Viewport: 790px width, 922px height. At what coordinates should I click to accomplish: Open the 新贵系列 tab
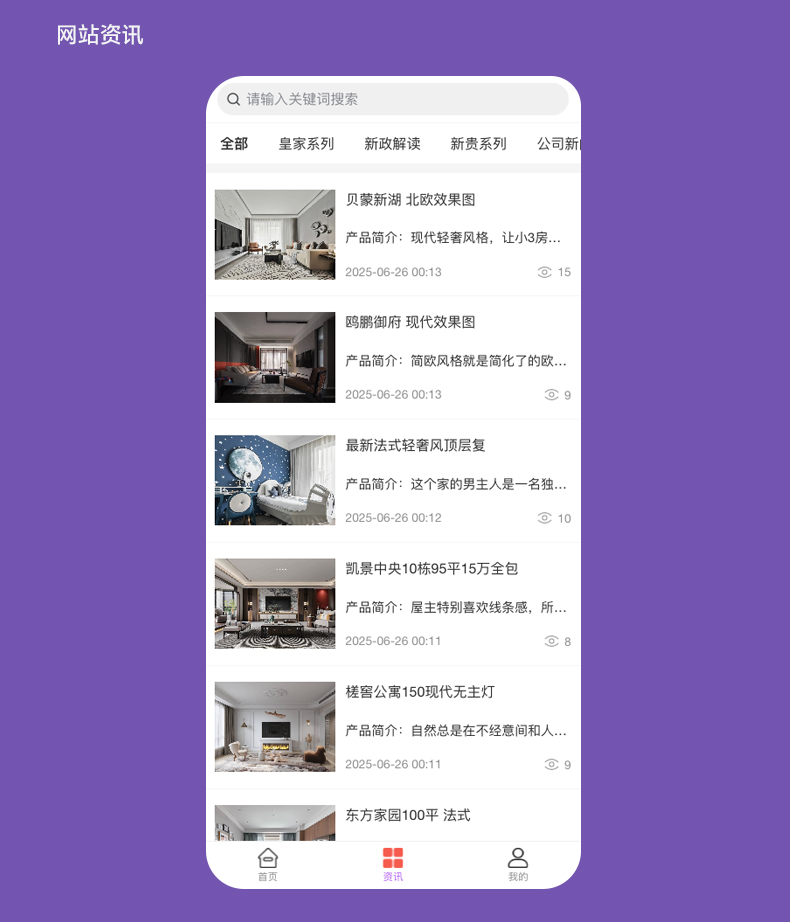point(478,144)
